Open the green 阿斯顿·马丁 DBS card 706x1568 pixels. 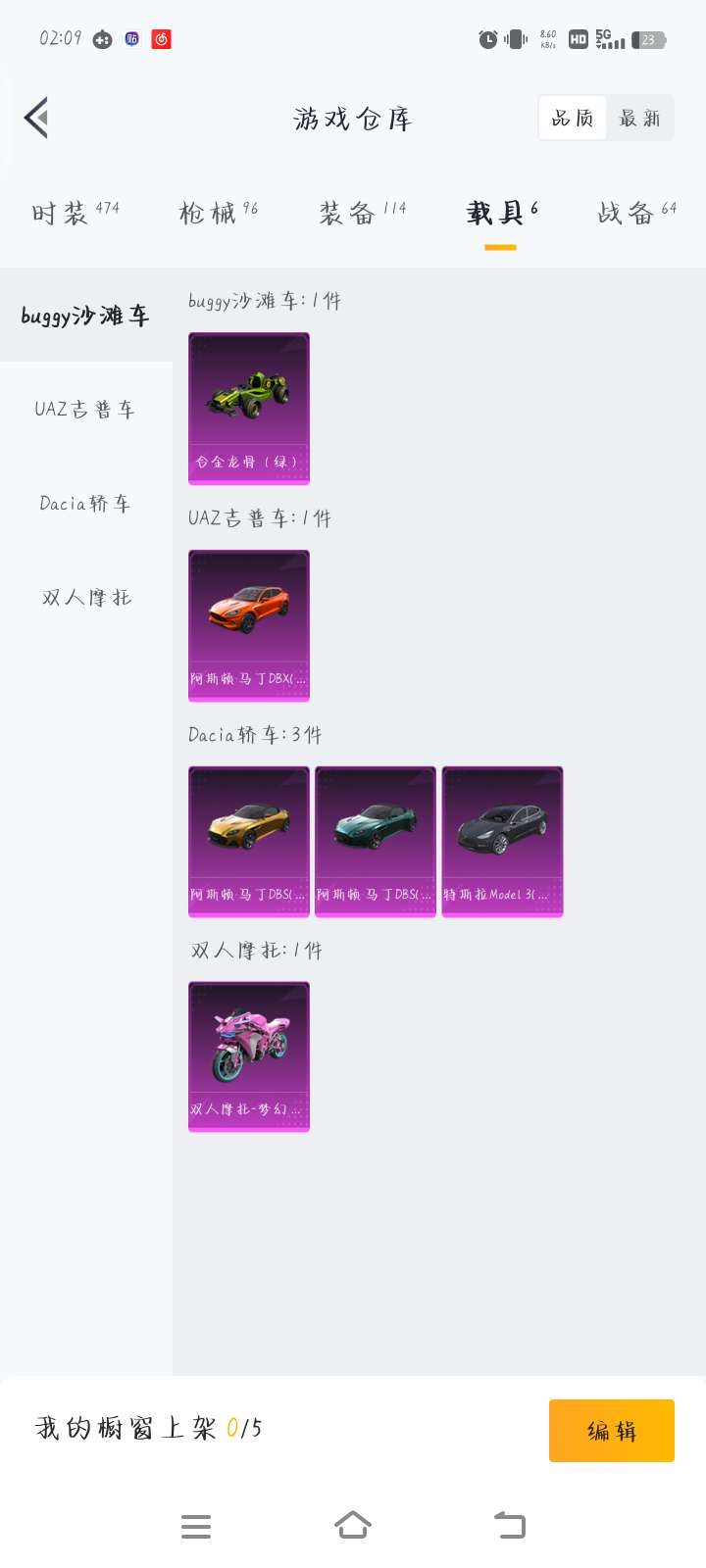[376, 842]
